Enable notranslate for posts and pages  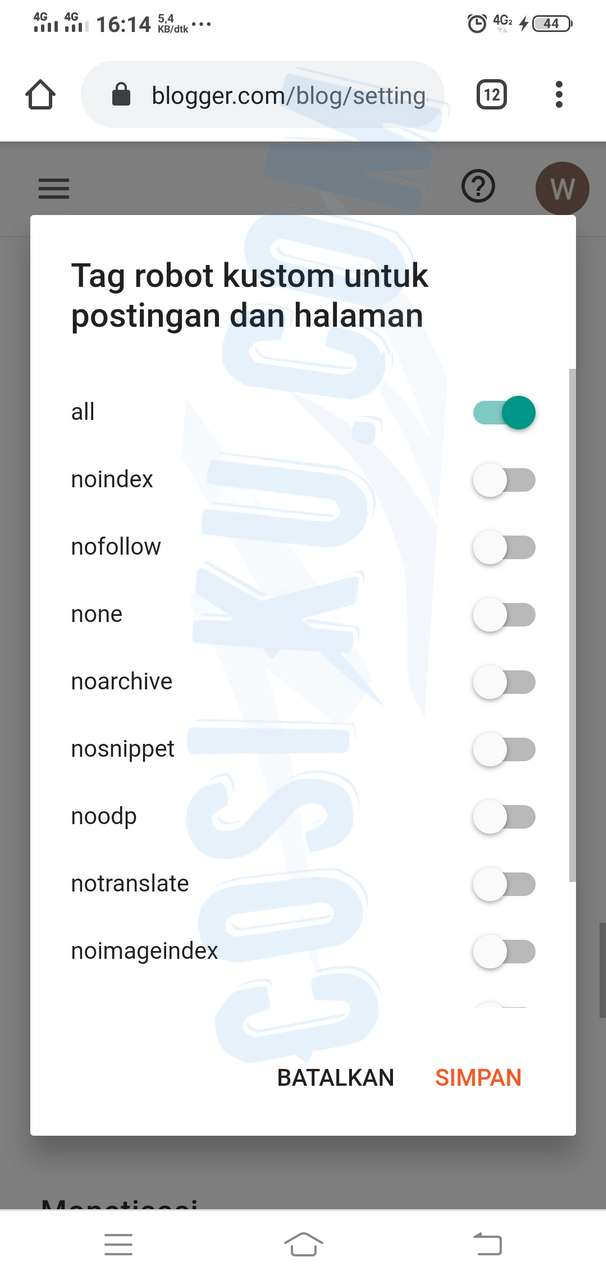505,885
